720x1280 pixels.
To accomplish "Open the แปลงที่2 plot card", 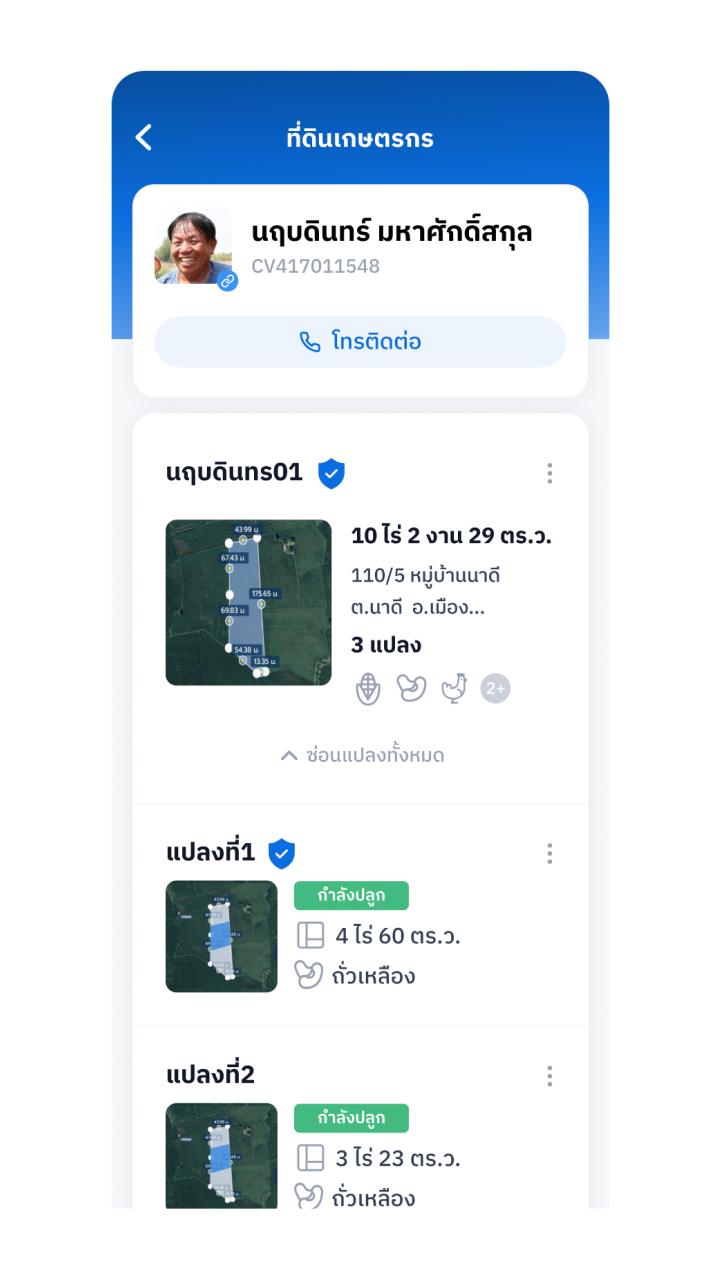I will [360, 1118].
